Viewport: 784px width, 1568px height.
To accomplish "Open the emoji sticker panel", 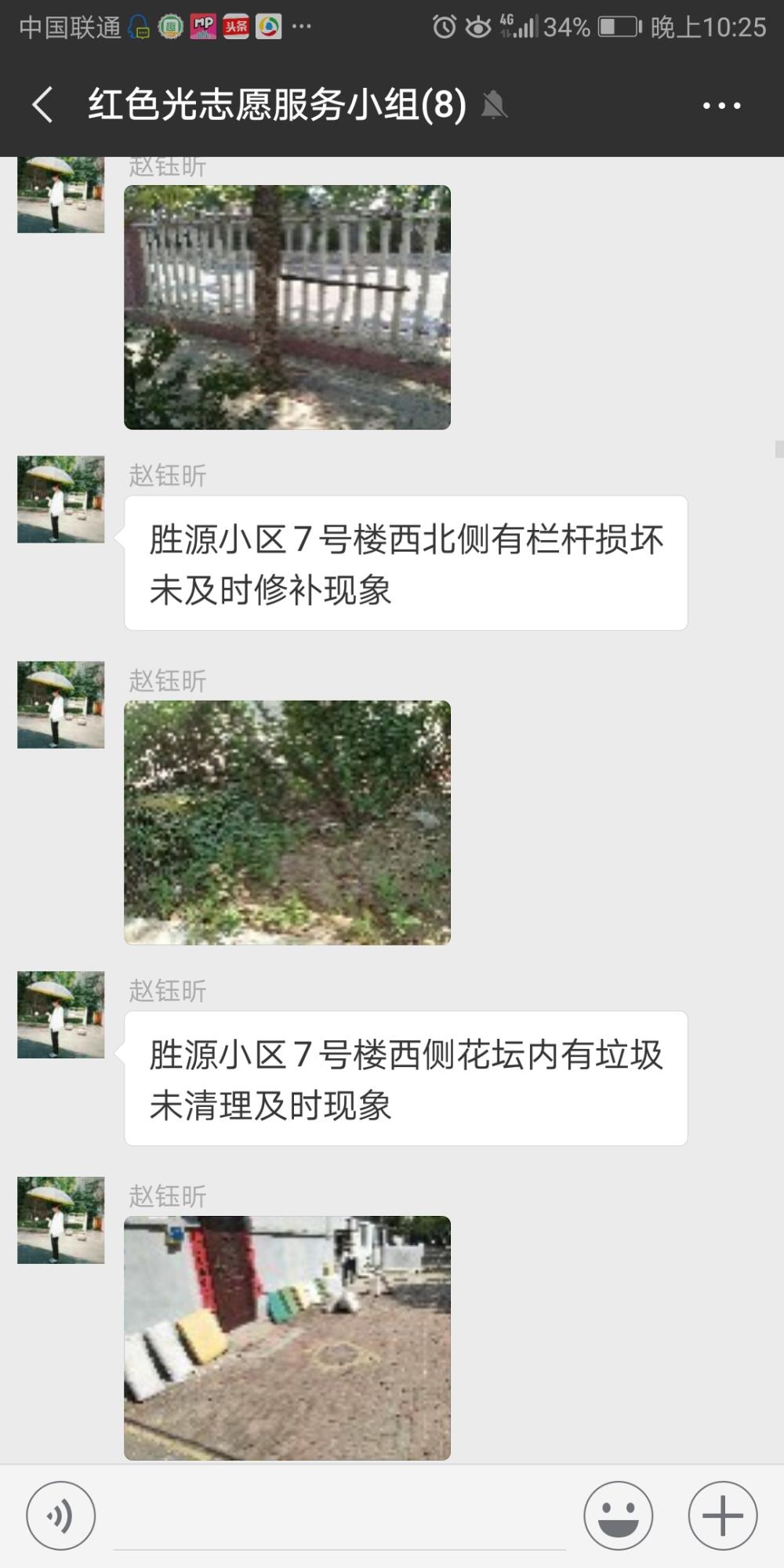I will click(x=618, y=1515).
